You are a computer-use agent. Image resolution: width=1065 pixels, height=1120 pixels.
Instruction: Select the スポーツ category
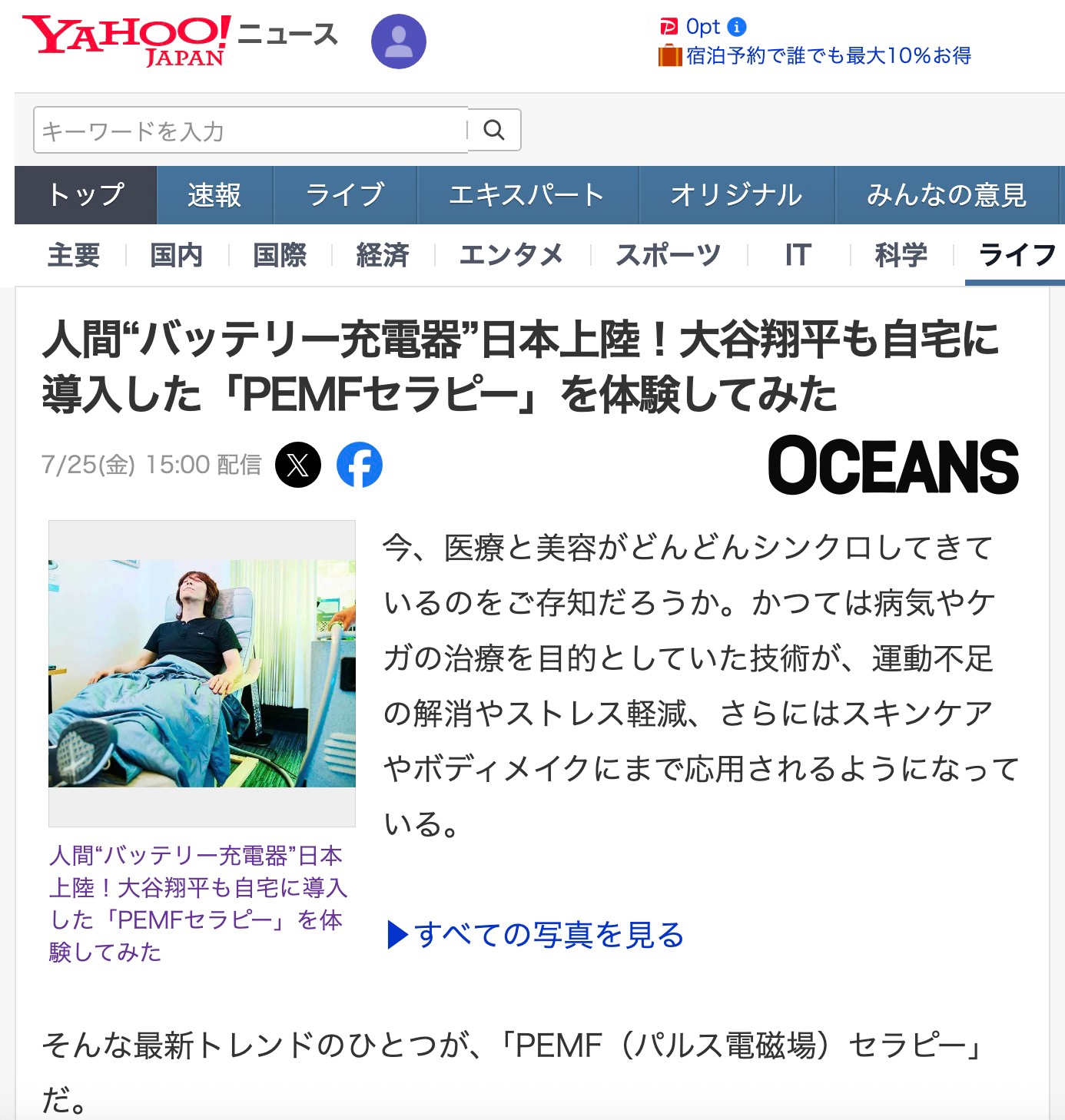(x=668, y=255)
